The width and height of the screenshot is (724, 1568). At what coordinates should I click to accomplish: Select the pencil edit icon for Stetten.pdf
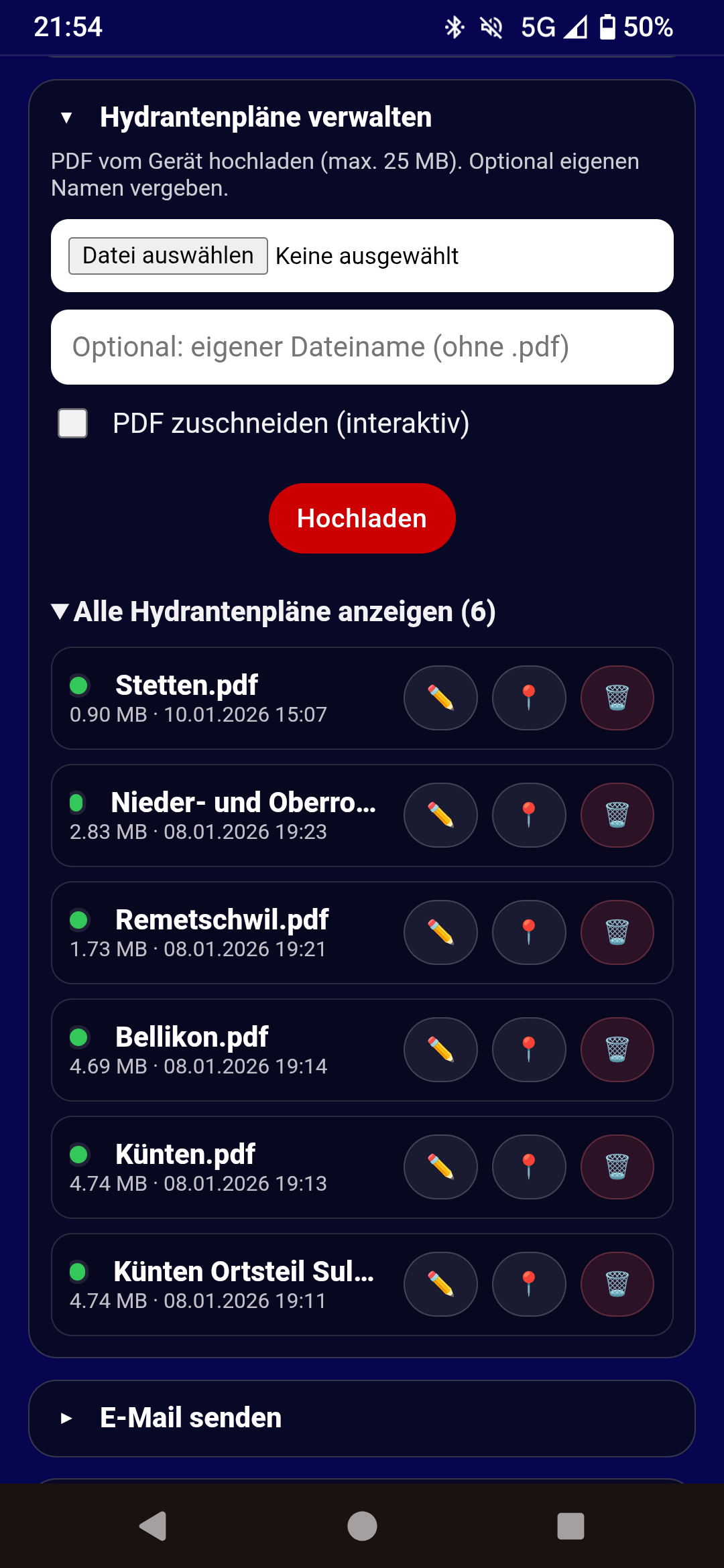pyautogui.click(x=440, y=698)
